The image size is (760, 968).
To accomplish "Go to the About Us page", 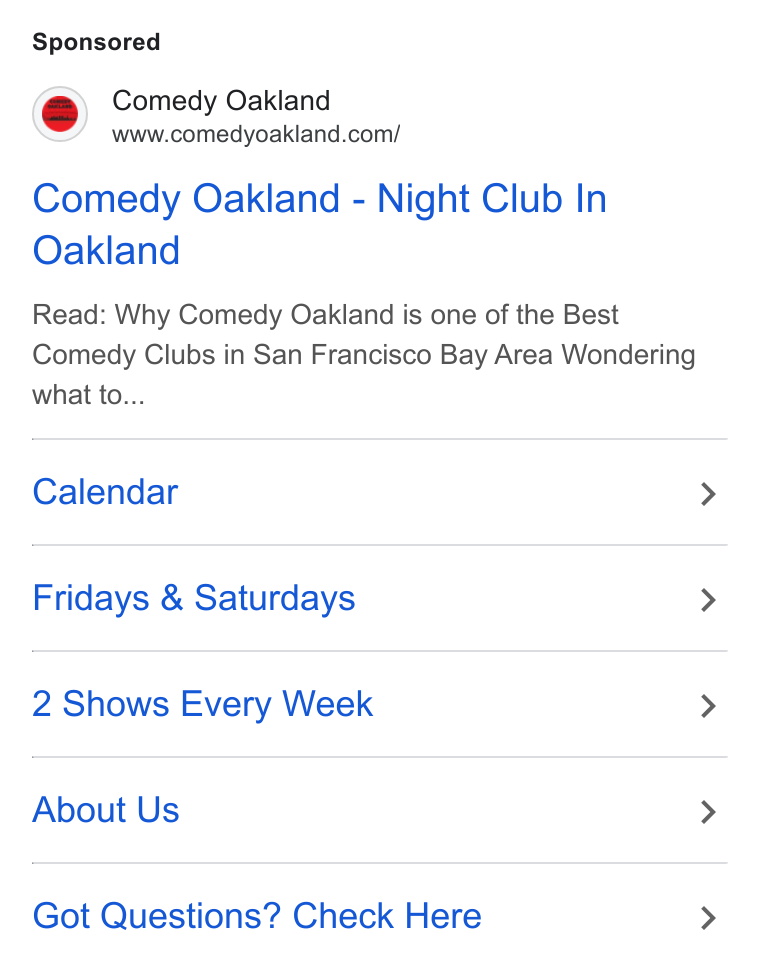I will [379, 811].
